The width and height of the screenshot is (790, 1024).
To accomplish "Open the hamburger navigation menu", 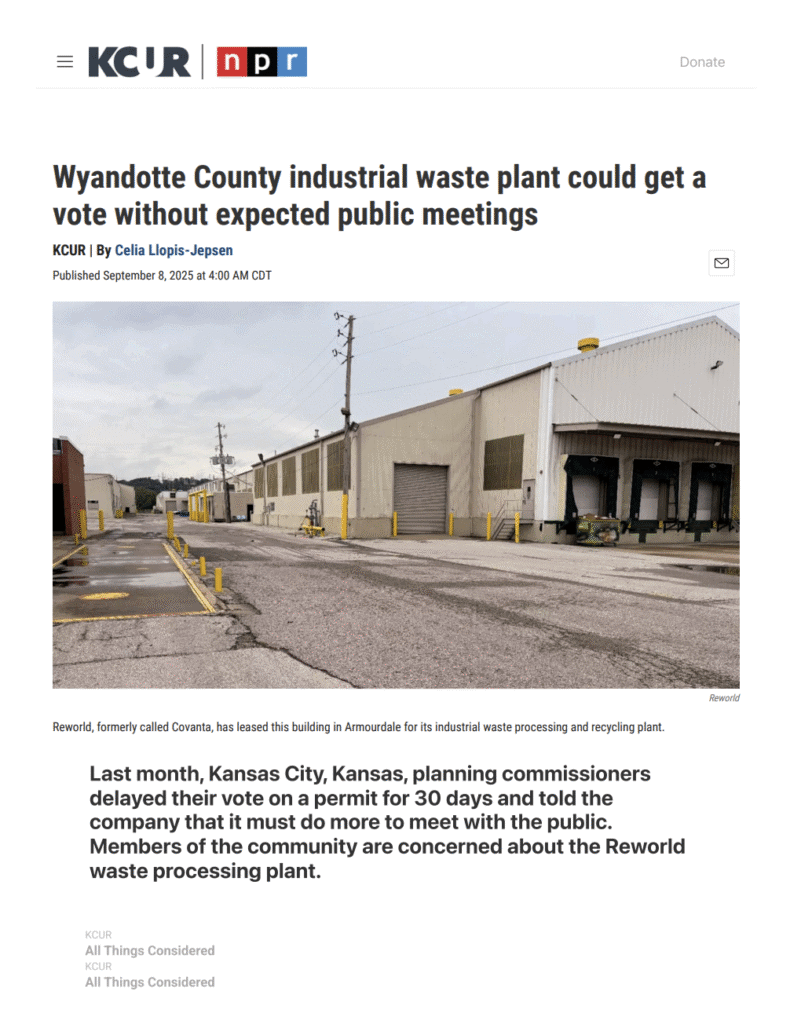I will click(x=65, y=62).
